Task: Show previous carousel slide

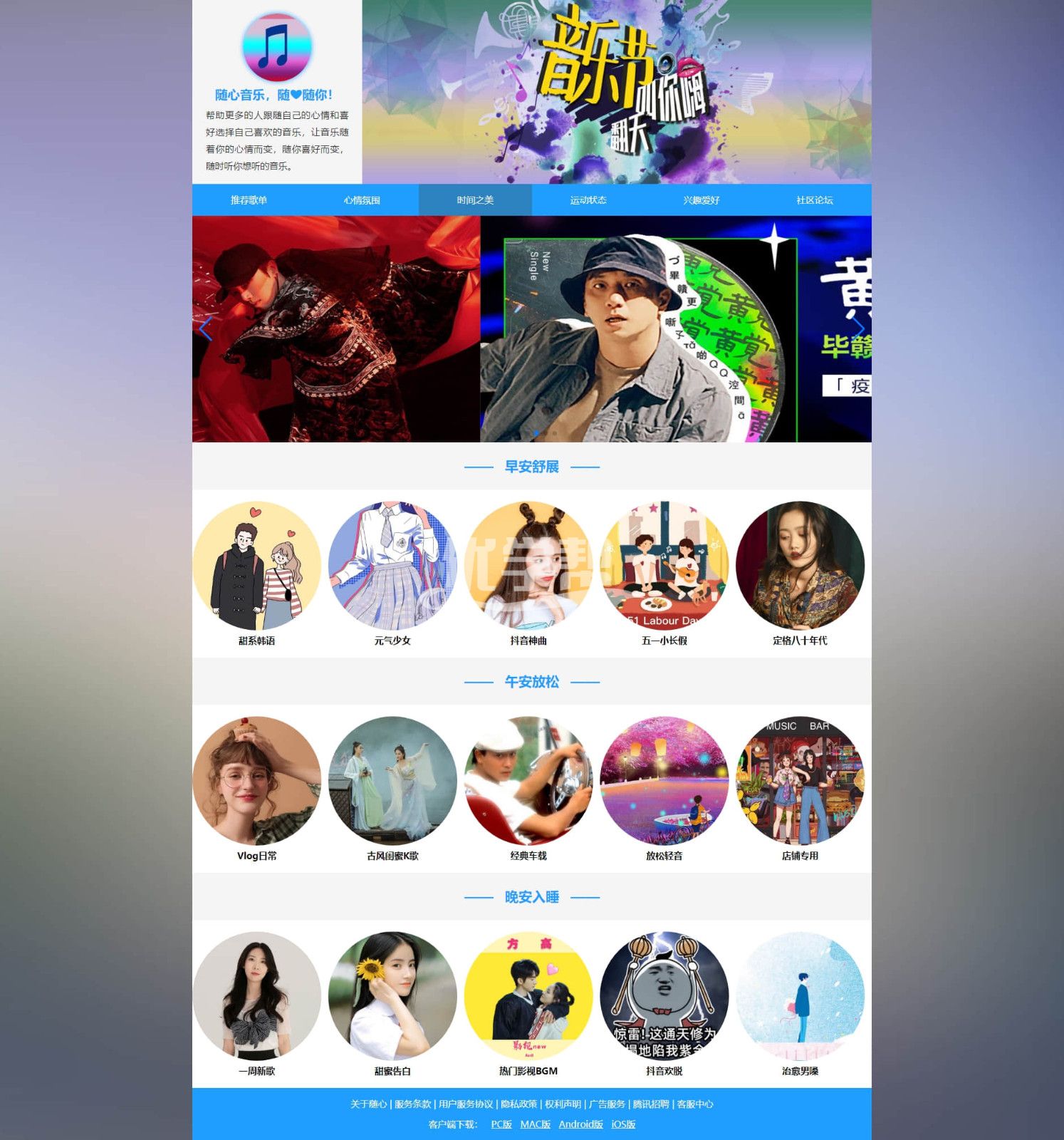Action: [x=206, y=329]
